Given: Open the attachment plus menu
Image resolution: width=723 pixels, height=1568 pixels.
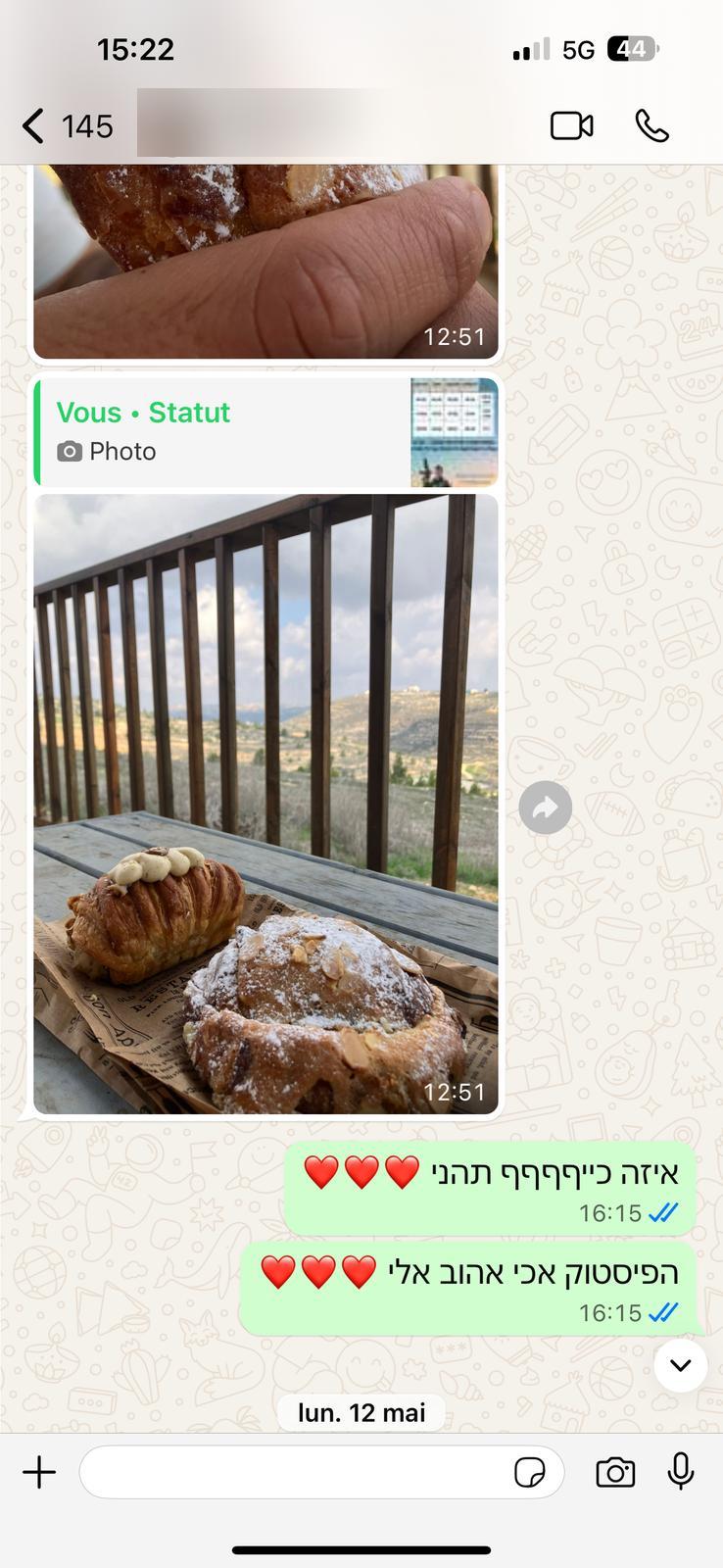Looking at the screenshot, I should 39,1472.
